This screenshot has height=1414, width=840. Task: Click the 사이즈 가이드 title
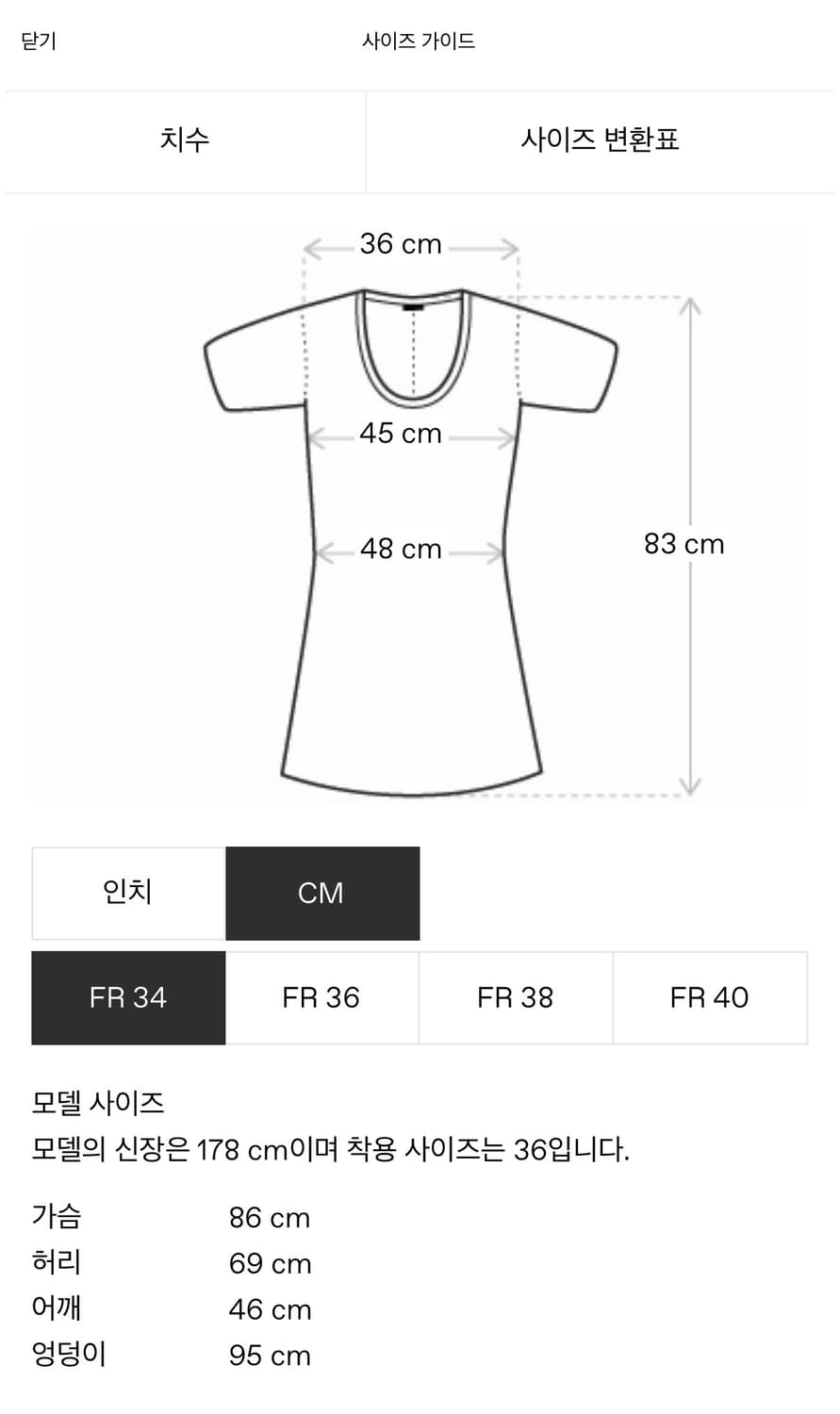[420, 40]
